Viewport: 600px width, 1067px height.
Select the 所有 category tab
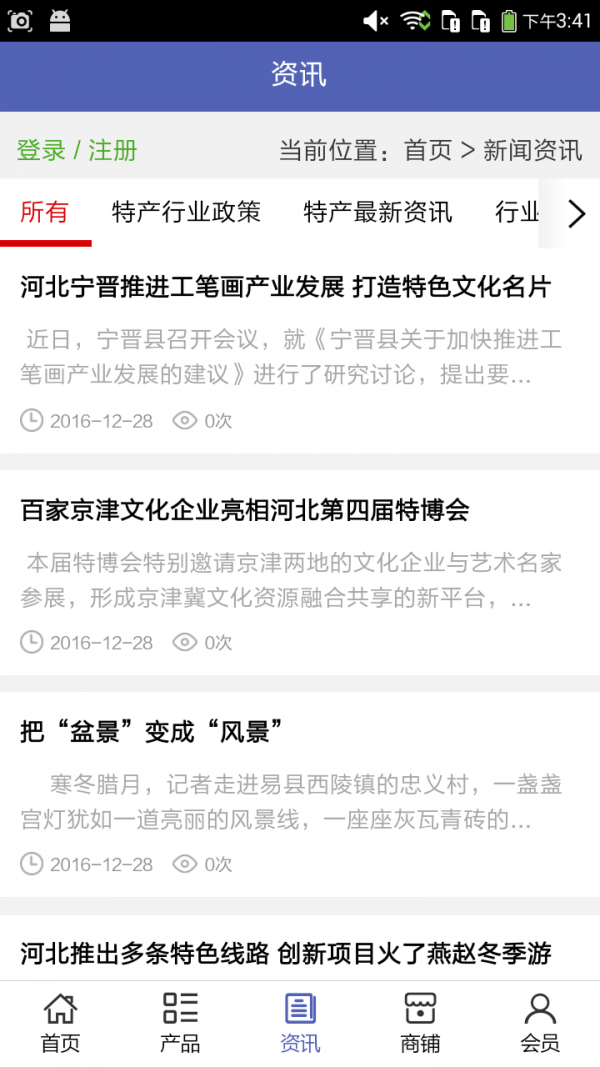45,212
